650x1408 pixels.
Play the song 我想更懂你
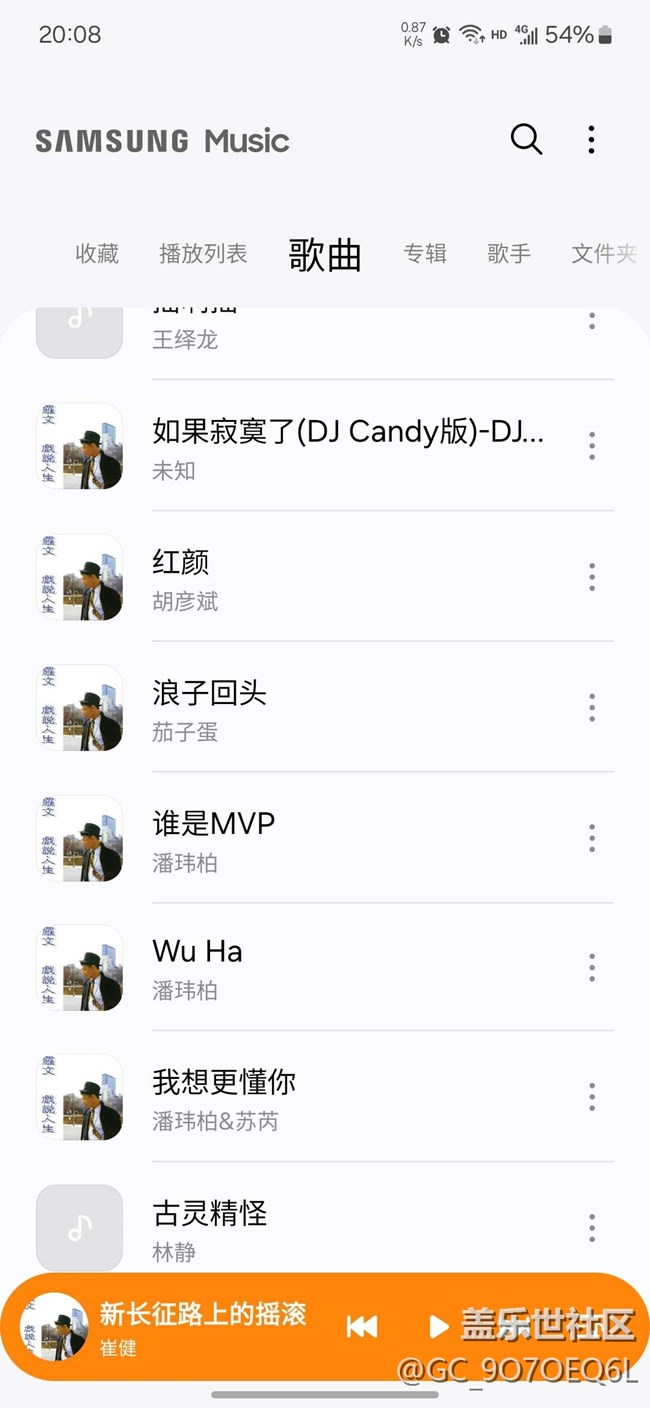pos(300,1097)
